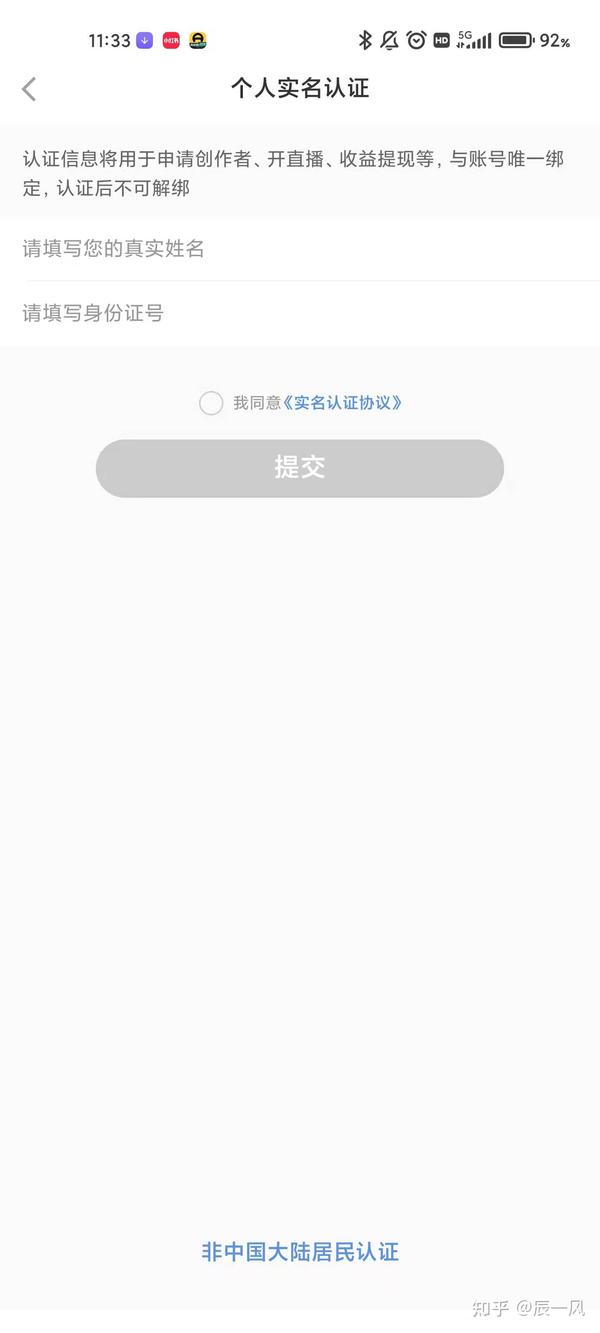The height and width of the screenshot is (1333, 600).
Task: Check the agreement consent circle
Action: click(211, 403)
